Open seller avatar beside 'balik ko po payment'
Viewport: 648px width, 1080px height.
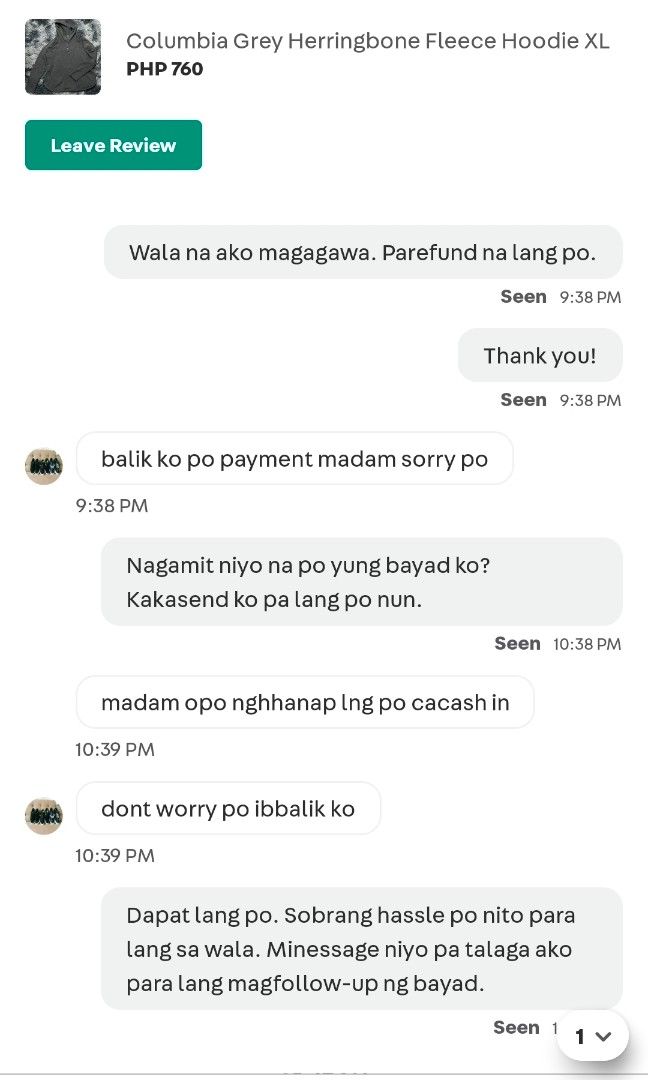pyautogui.click(x=44, y=466)
